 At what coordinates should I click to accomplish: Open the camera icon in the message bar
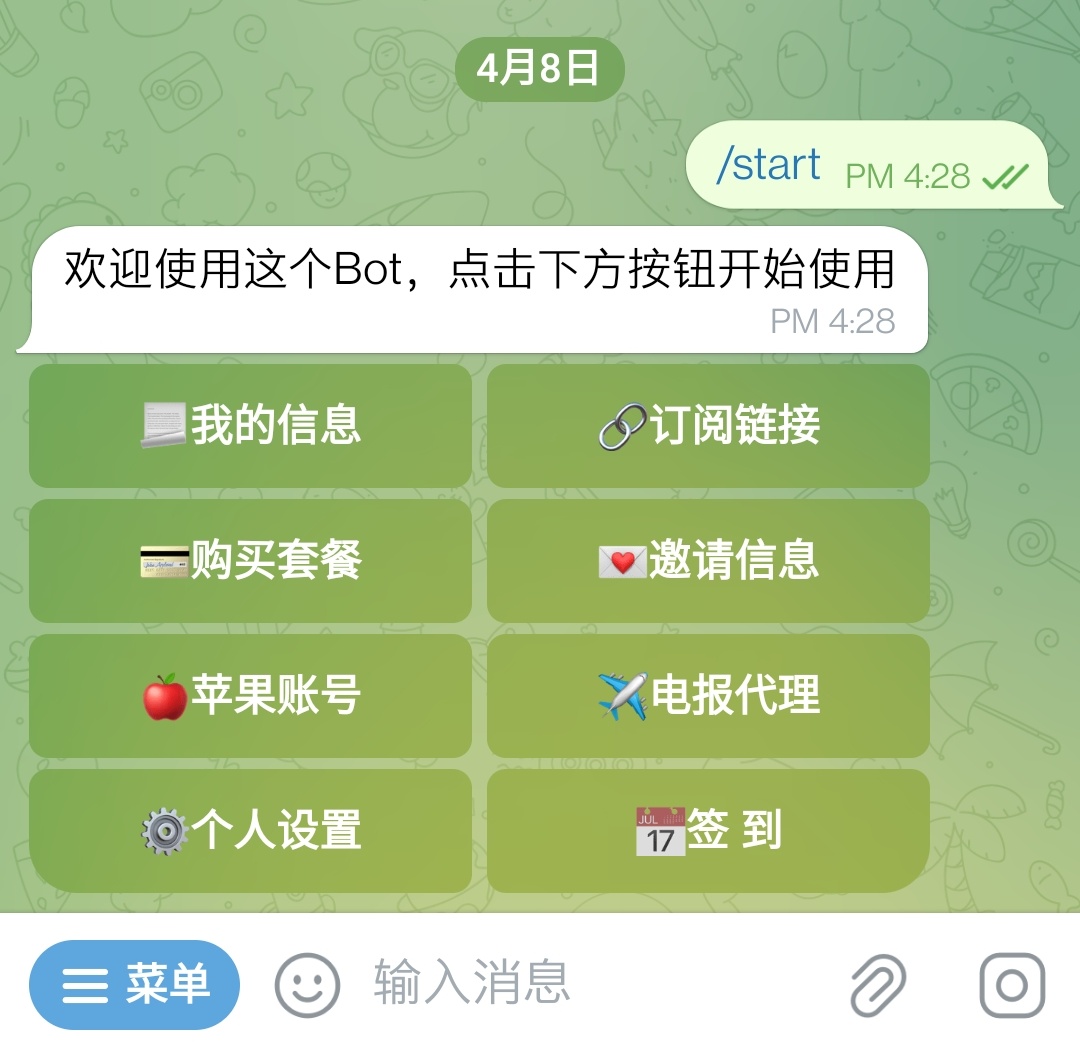click(1012, 985)
